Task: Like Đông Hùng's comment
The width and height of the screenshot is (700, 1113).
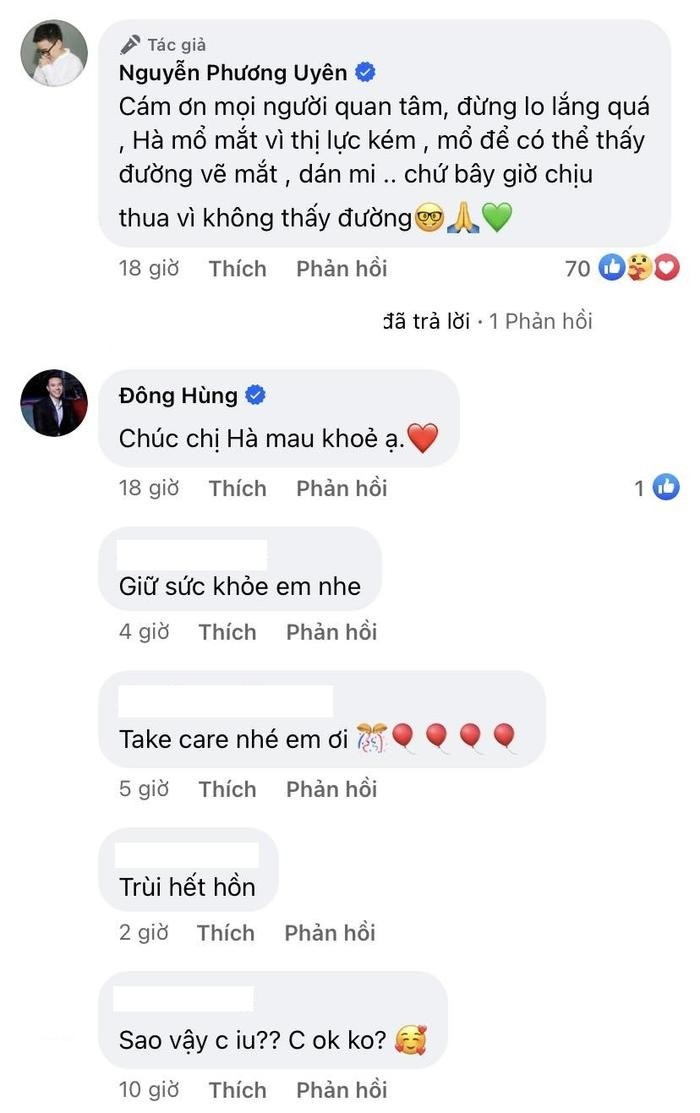Action: pyautogui.click(x=237, y=488)
